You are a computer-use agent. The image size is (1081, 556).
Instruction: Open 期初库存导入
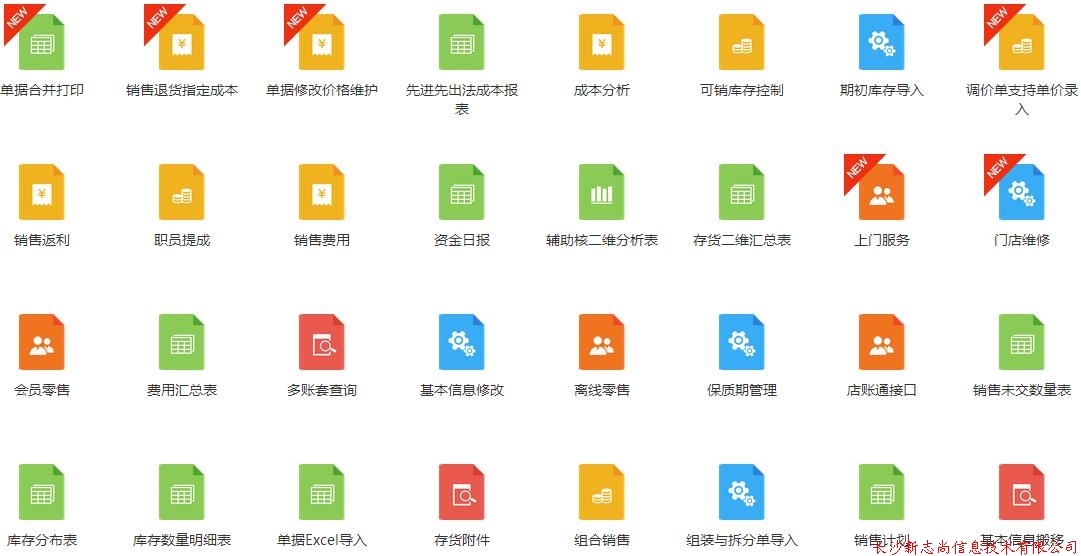pos(882,43)
